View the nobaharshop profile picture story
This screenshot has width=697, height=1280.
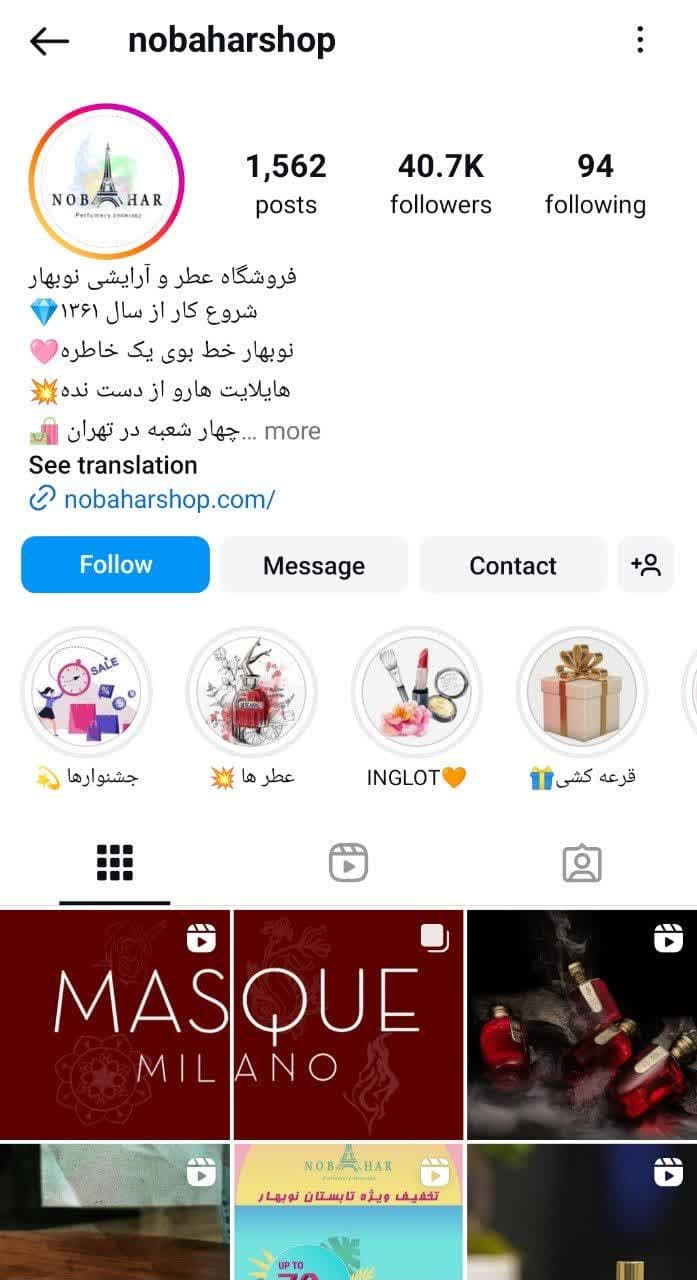[107, 181]
